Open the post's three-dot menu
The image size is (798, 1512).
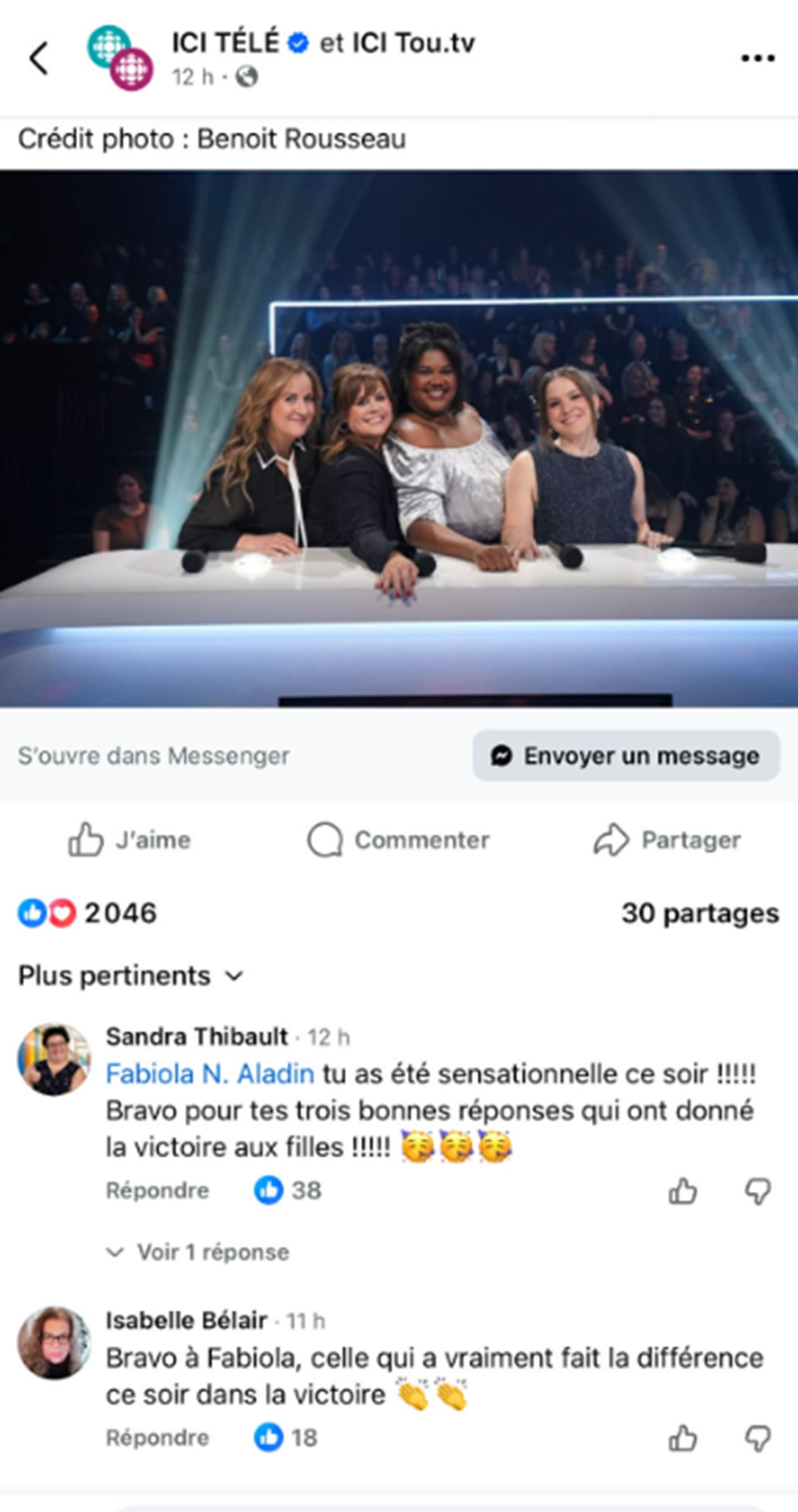point(757,58)
